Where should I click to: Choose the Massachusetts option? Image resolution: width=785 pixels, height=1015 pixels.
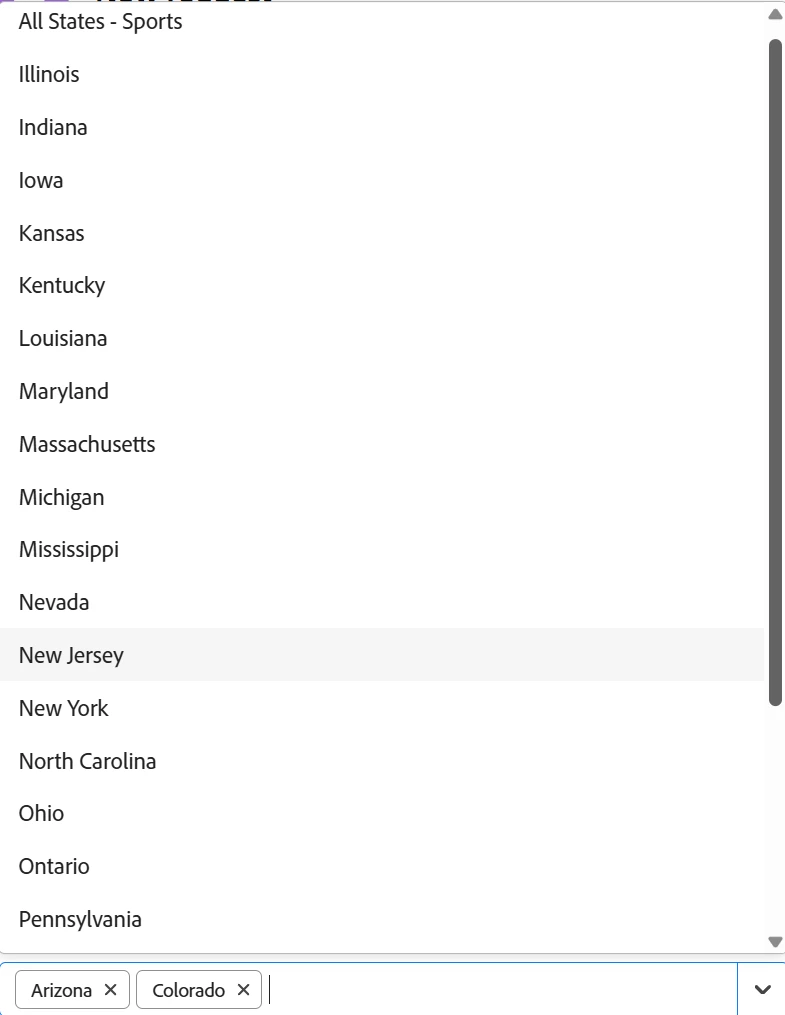87,445
